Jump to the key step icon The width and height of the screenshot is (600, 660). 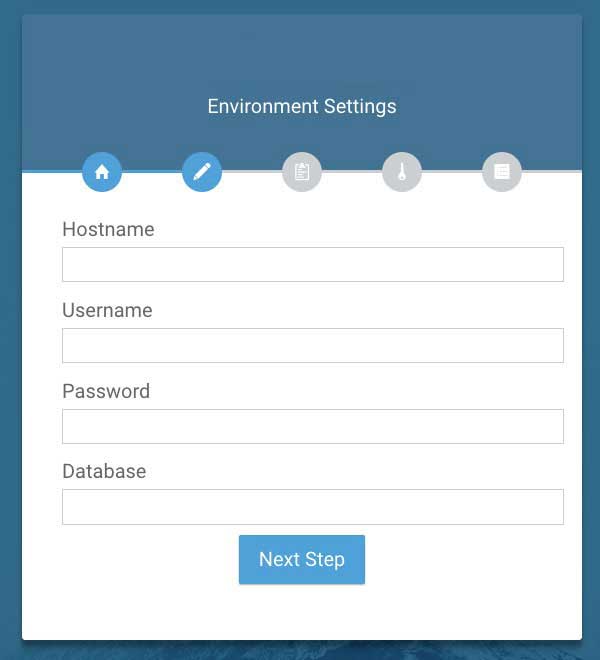(x=402, y=172)
